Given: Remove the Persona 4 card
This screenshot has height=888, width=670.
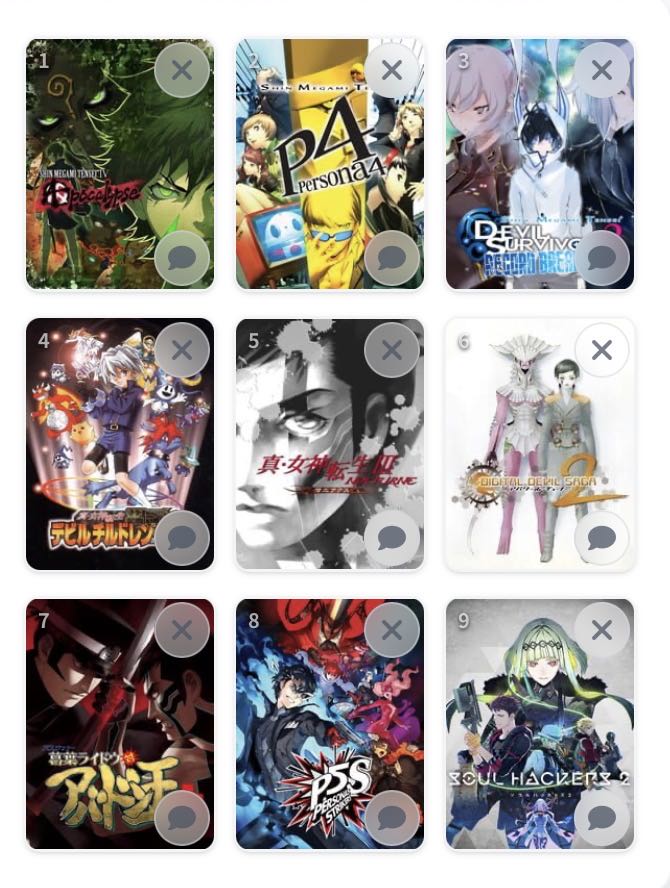Looking at the screenshot, I should [392, 70].
